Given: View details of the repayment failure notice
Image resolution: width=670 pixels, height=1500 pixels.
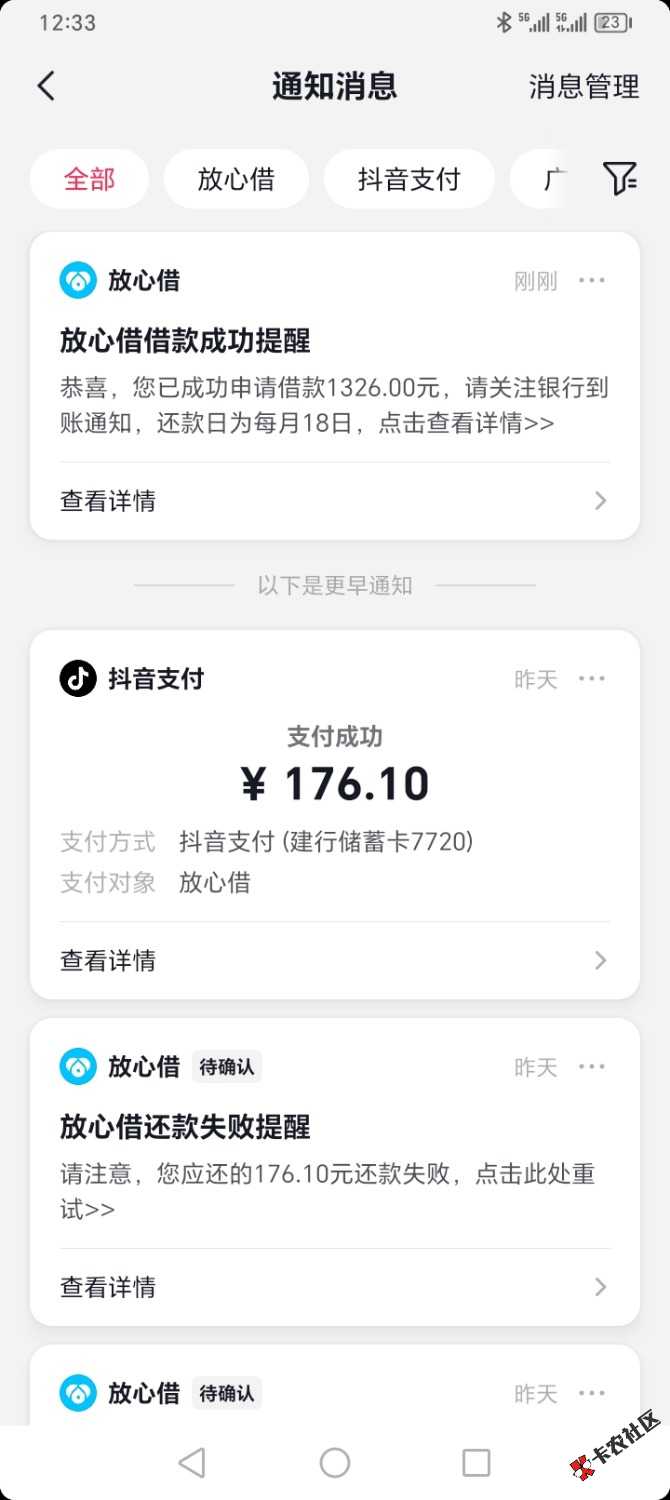Looking at the screenshot, I should point(334,1287).
